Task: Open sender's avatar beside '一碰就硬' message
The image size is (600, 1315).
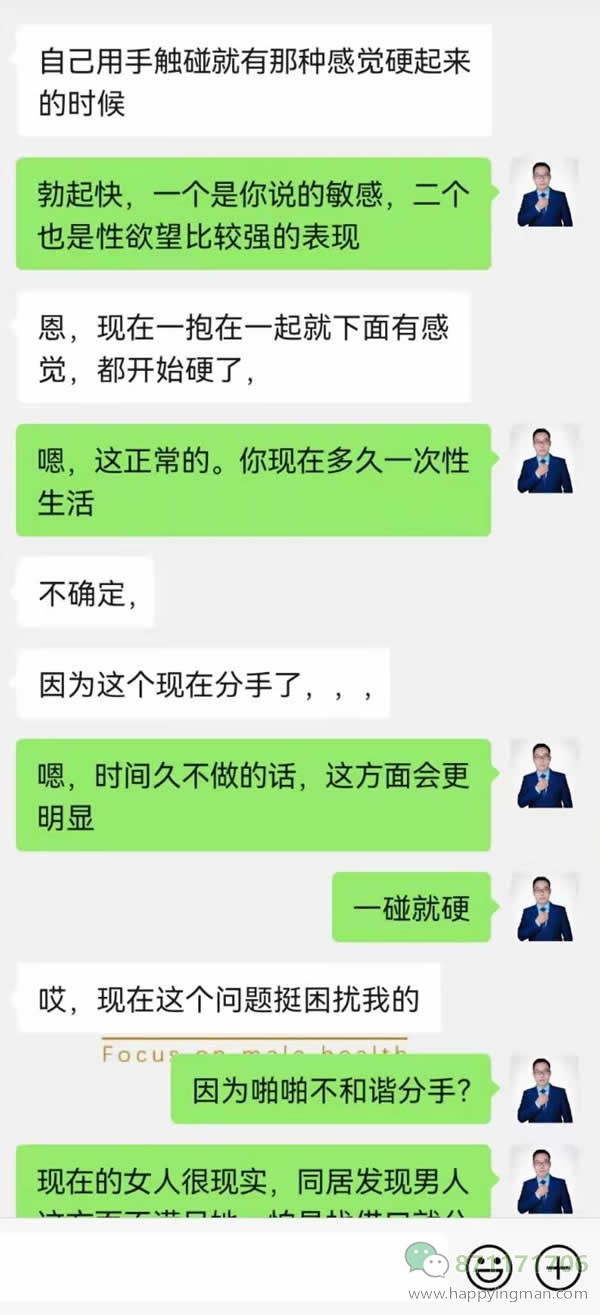Action: [x=544, y=907]
